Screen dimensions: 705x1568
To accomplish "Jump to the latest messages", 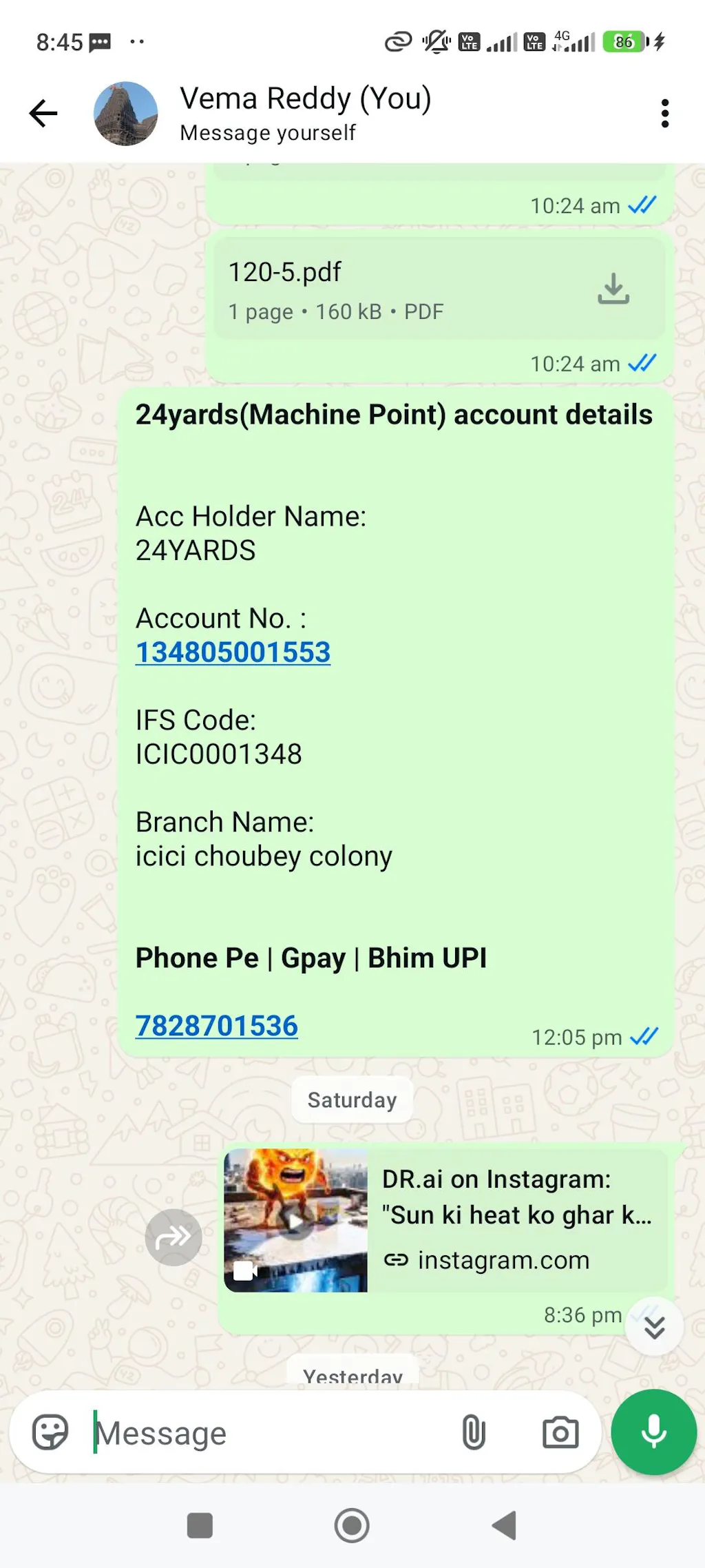I will pos(654,1327).
